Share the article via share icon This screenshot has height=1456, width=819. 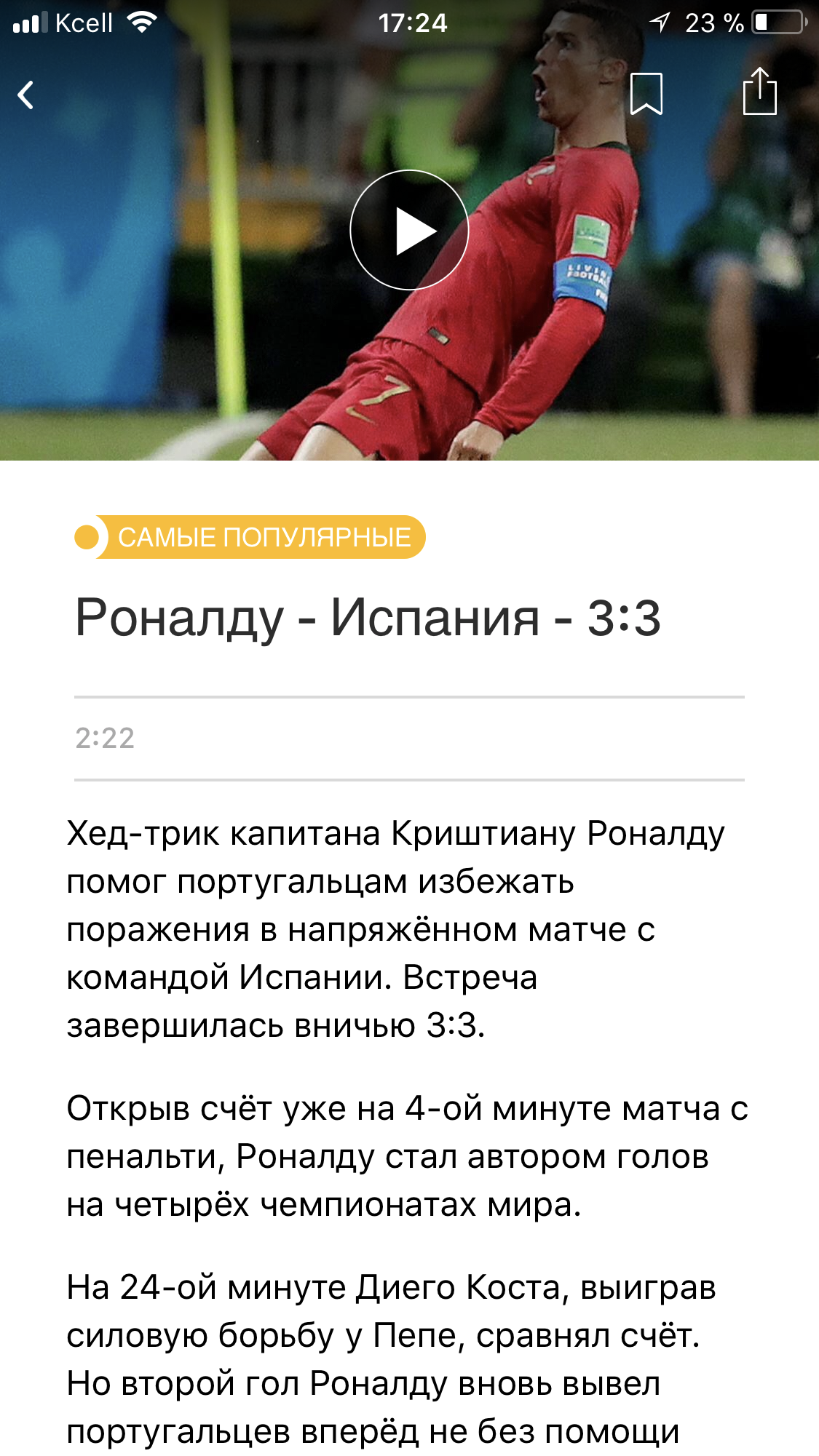click(759, 91)
